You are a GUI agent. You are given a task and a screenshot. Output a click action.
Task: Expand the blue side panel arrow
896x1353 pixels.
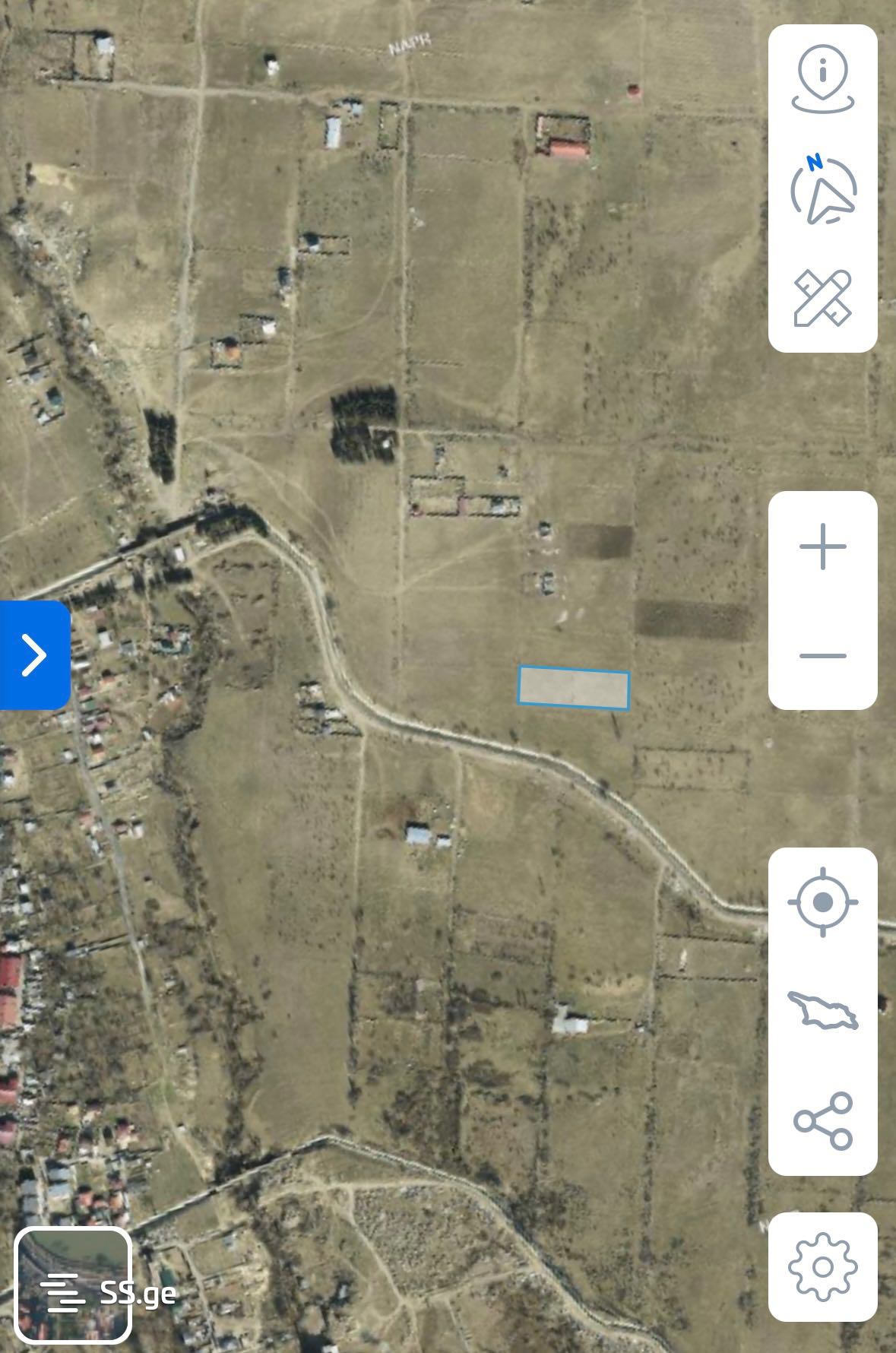(34, 654)
